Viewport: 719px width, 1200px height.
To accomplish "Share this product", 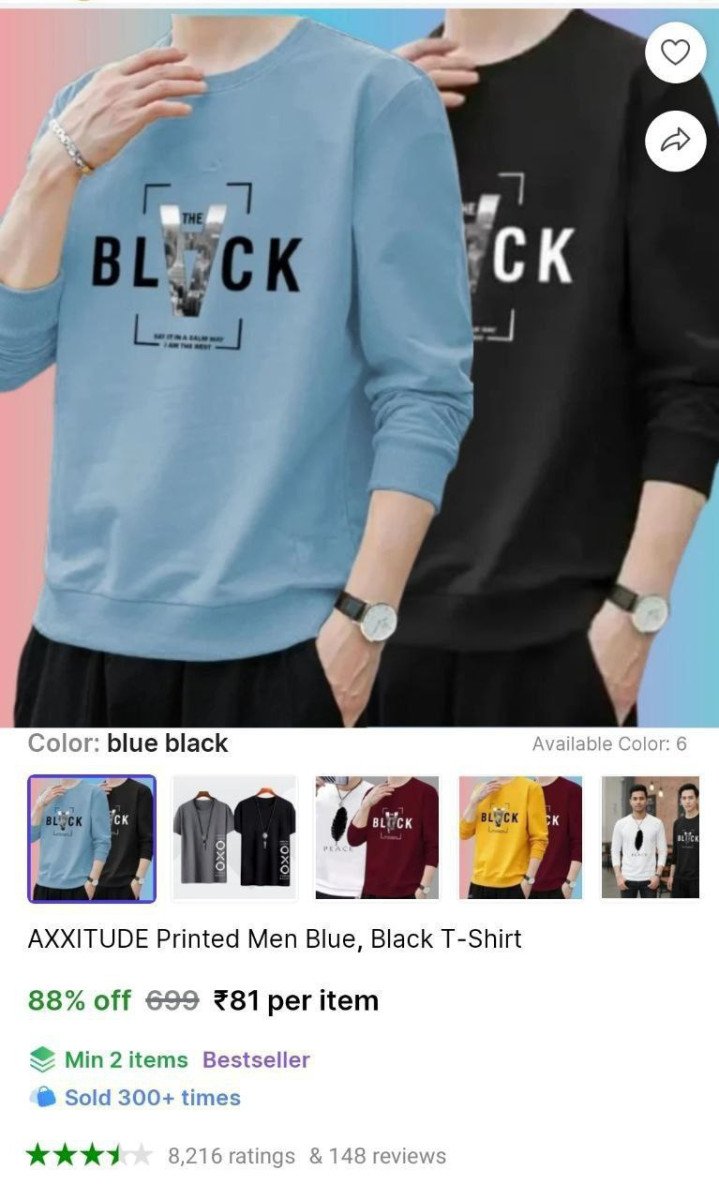I will [676, 141].
